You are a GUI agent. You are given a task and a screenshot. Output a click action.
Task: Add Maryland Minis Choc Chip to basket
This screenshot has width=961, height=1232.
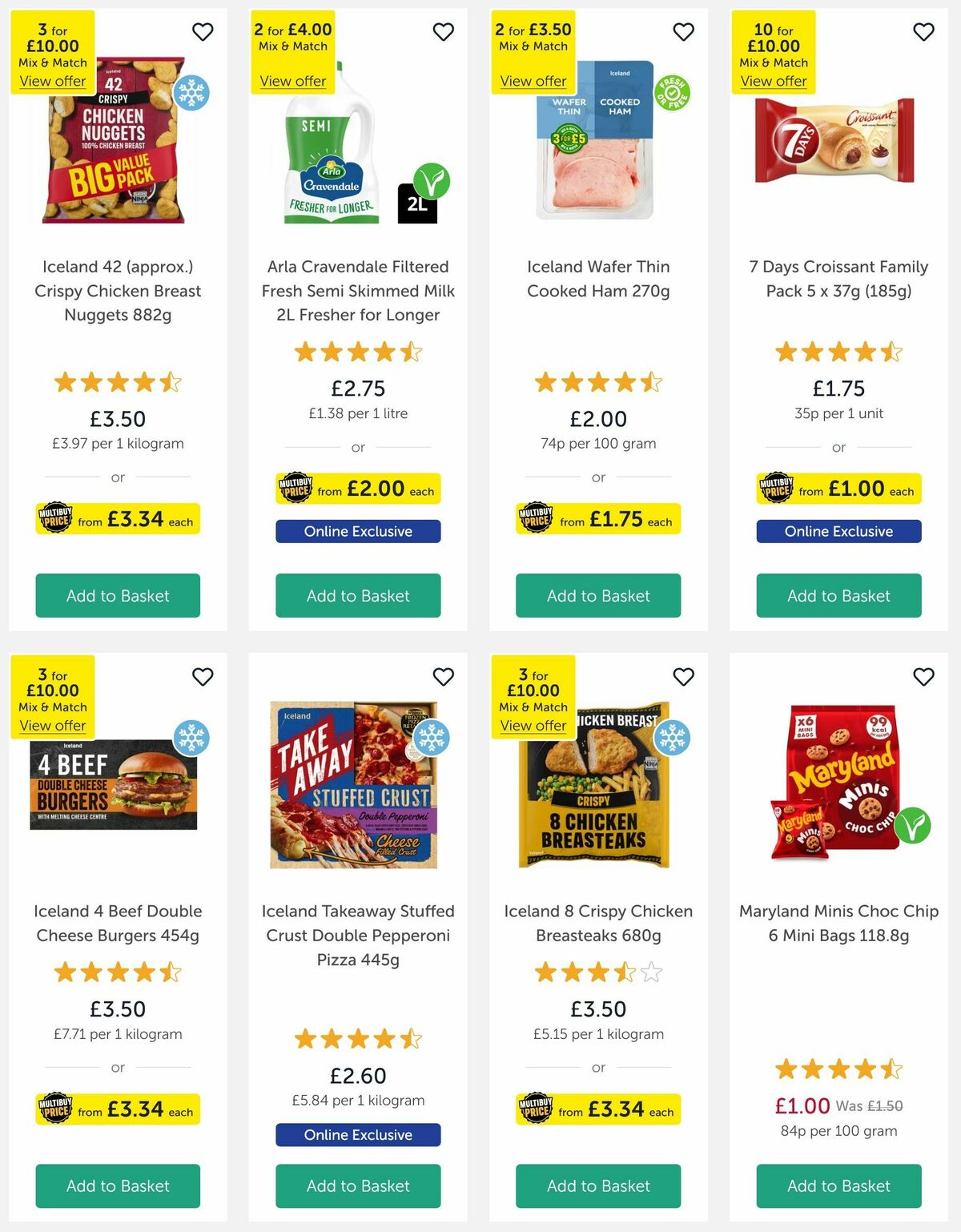[x=838, y=1186]
